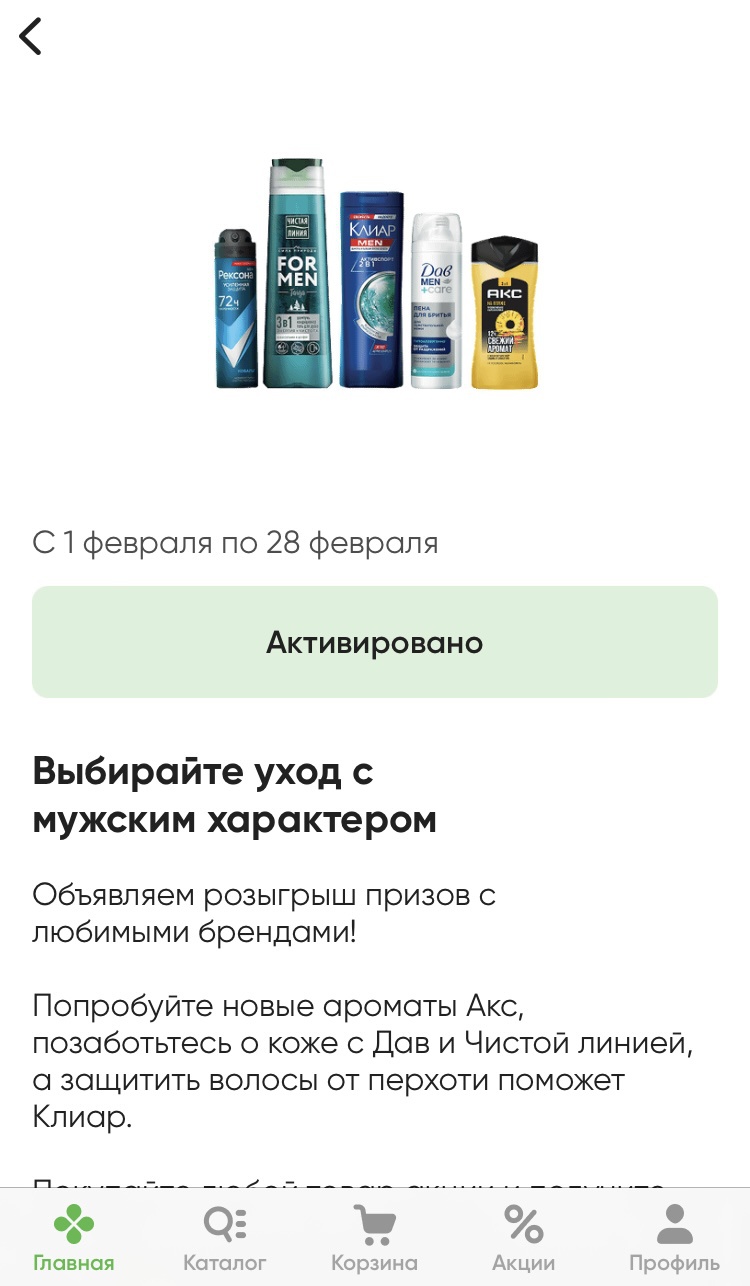Viewport: 750px width, 1286px height.
Task: Open the Корзина cart tab
Action: [x=375, y=1238]
